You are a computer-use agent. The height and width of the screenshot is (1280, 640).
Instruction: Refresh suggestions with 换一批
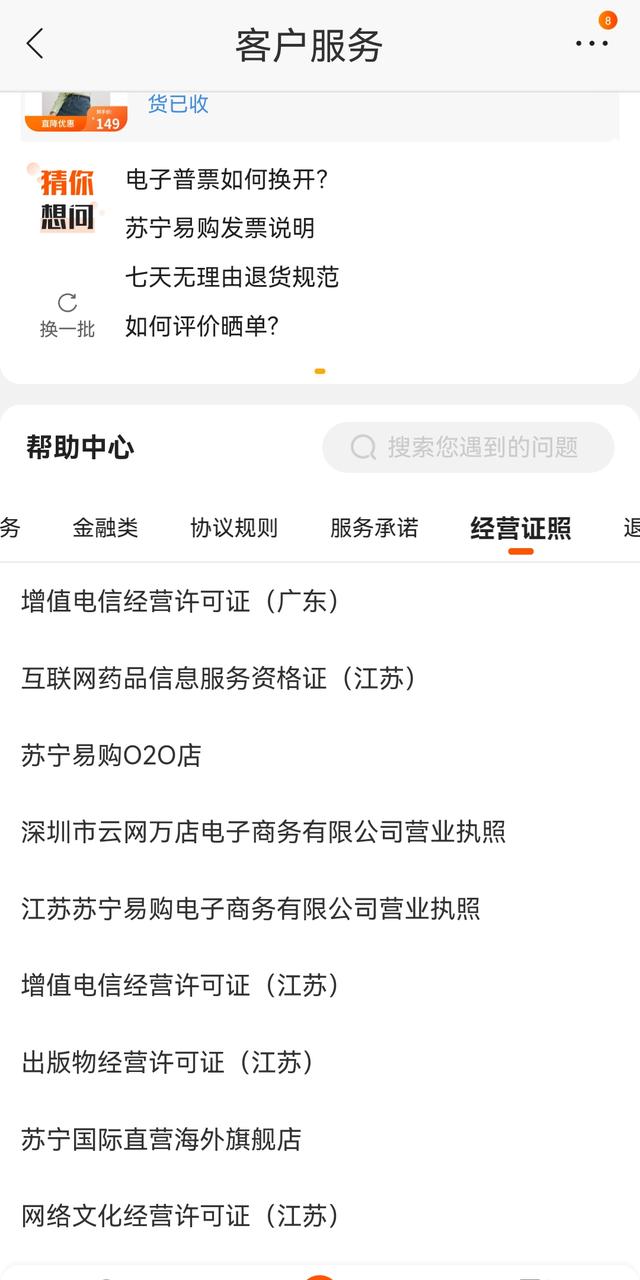[x=67, y=315]
